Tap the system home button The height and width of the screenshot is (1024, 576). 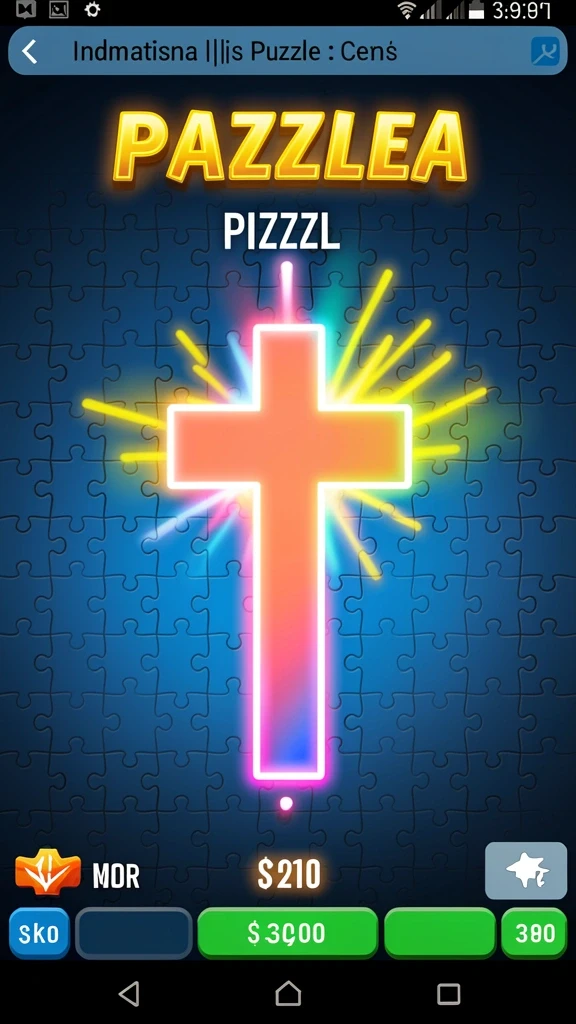pos(288,993)
